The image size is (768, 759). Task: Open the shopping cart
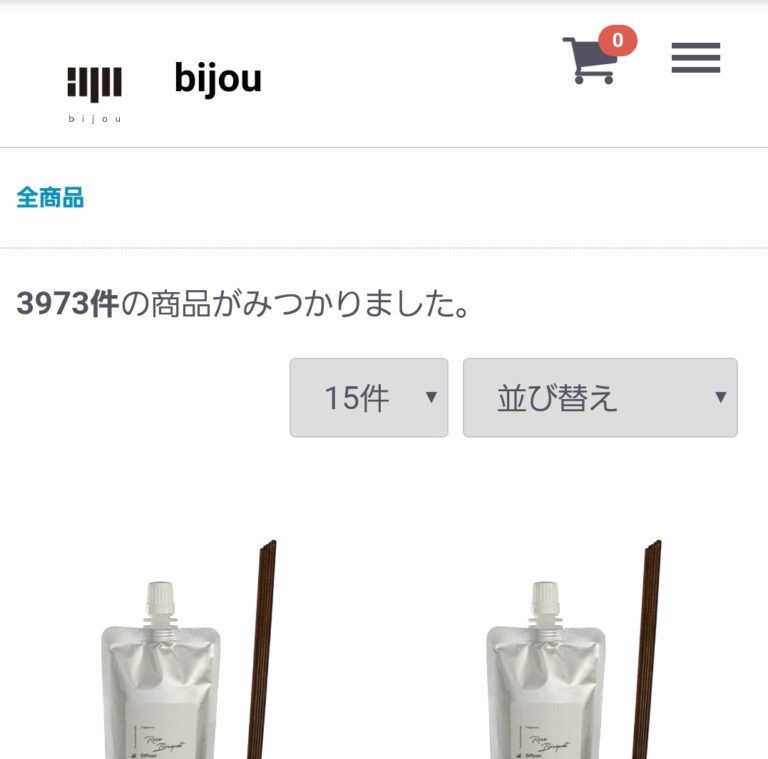(x=592, y=60)
